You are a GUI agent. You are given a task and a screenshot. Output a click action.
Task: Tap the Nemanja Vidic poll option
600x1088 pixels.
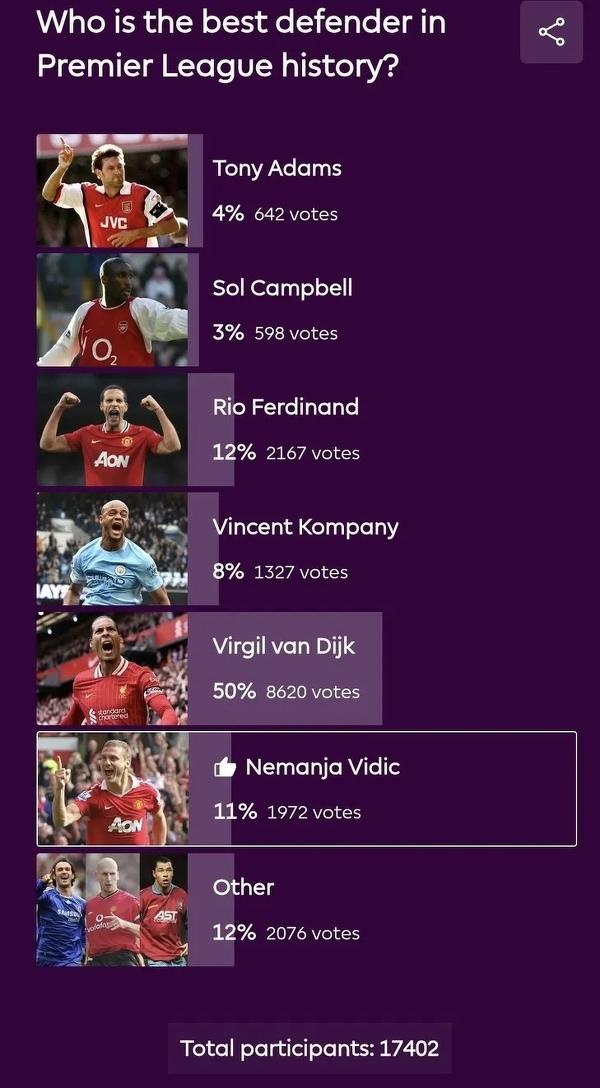306,789
